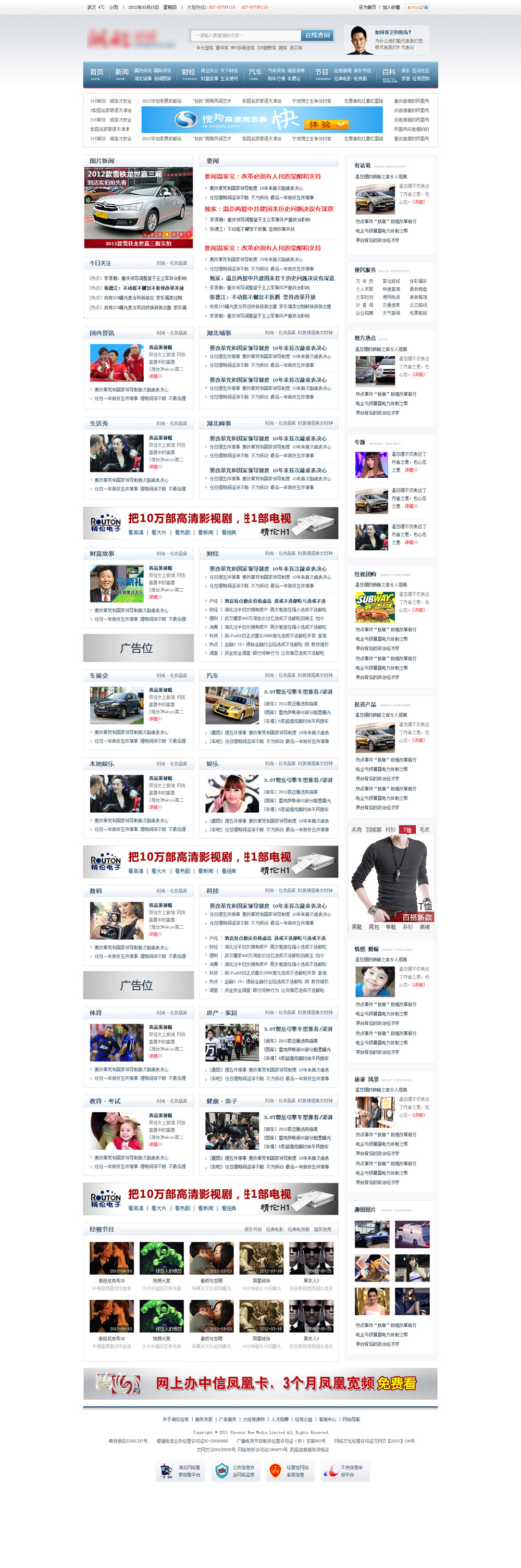The width and height of the screenshot is (521, 1568).
Task: Open the 中信凤凰卡 promotional banner
Action: tap(260, 1383)
